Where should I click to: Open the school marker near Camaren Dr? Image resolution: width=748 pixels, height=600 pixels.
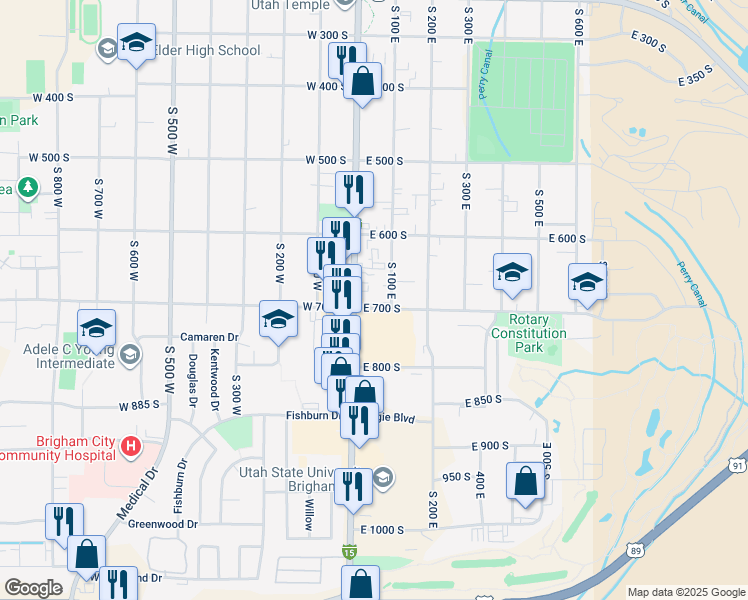tap(279, 320)
